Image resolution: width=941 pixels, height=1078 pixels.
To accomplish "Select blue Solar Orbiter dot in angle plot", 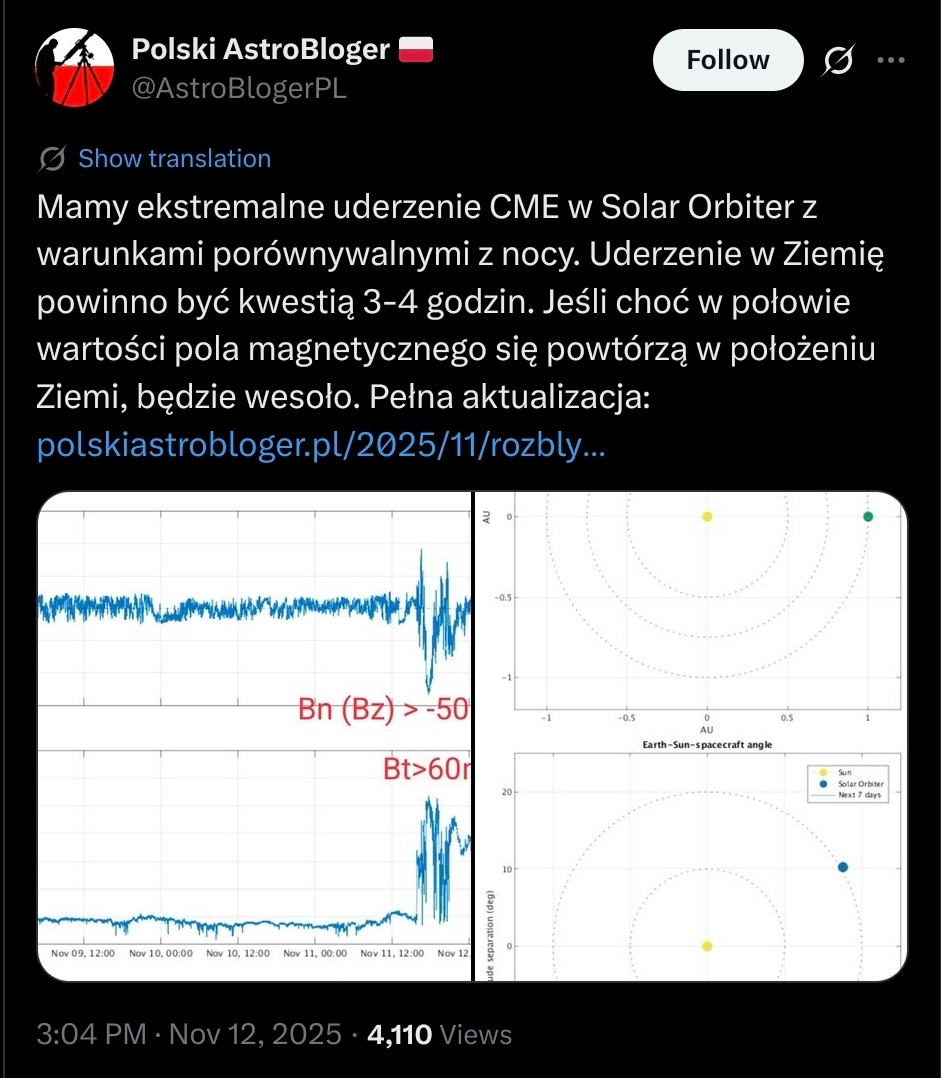I will click(x=843, y=868).
